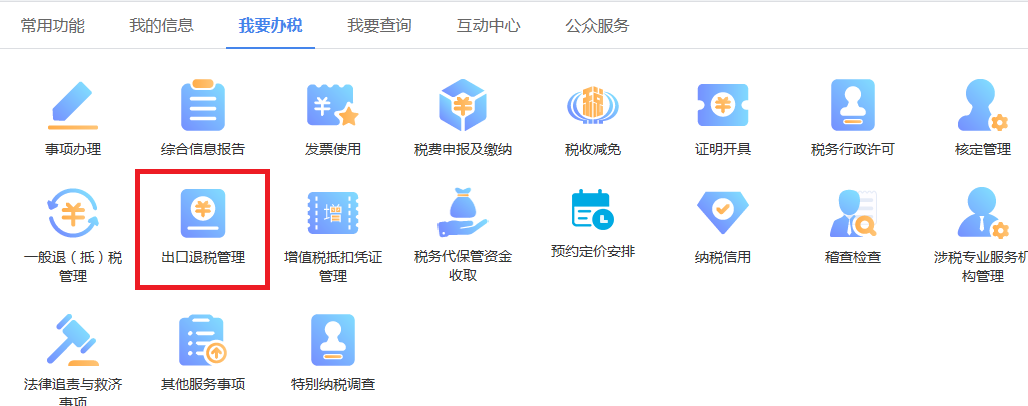Viewport: 1028px width, 406px height.
Task: Switch to the 常用功能 tab
Action: [53, 26]
